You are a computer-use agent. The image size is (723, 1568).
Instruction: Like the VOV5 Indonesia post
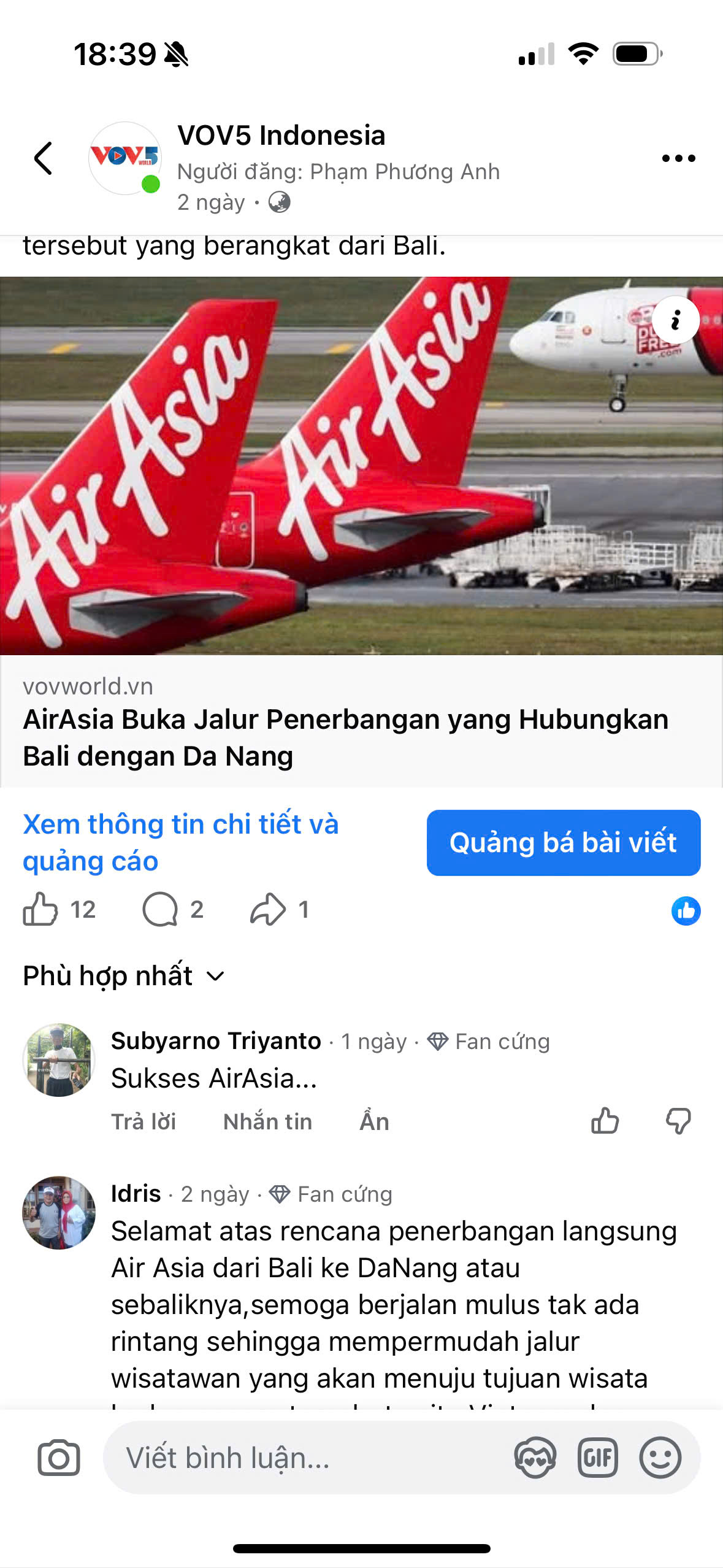(x=40, y=909)
